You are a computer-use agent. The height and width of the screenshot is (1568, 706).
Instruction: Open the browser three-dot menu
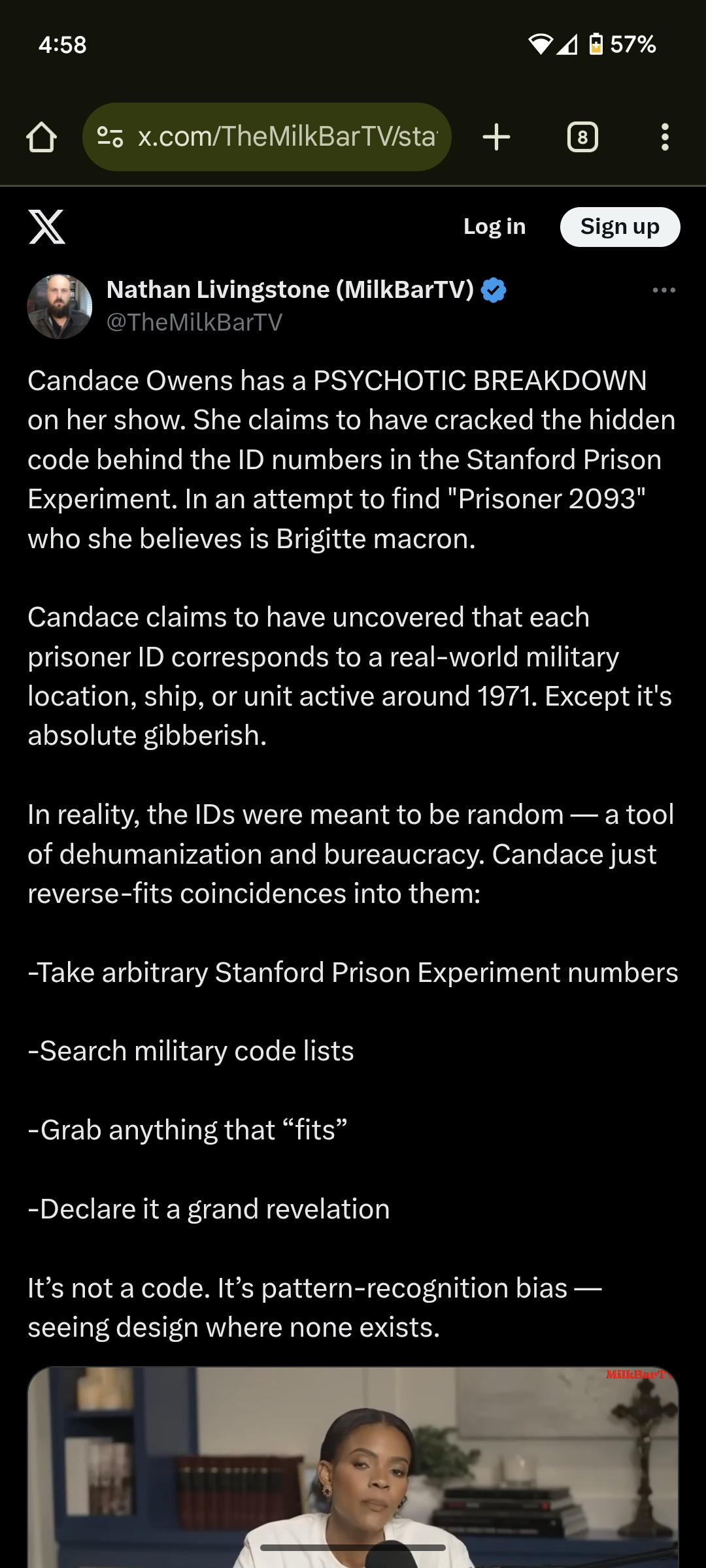(665, 137)
